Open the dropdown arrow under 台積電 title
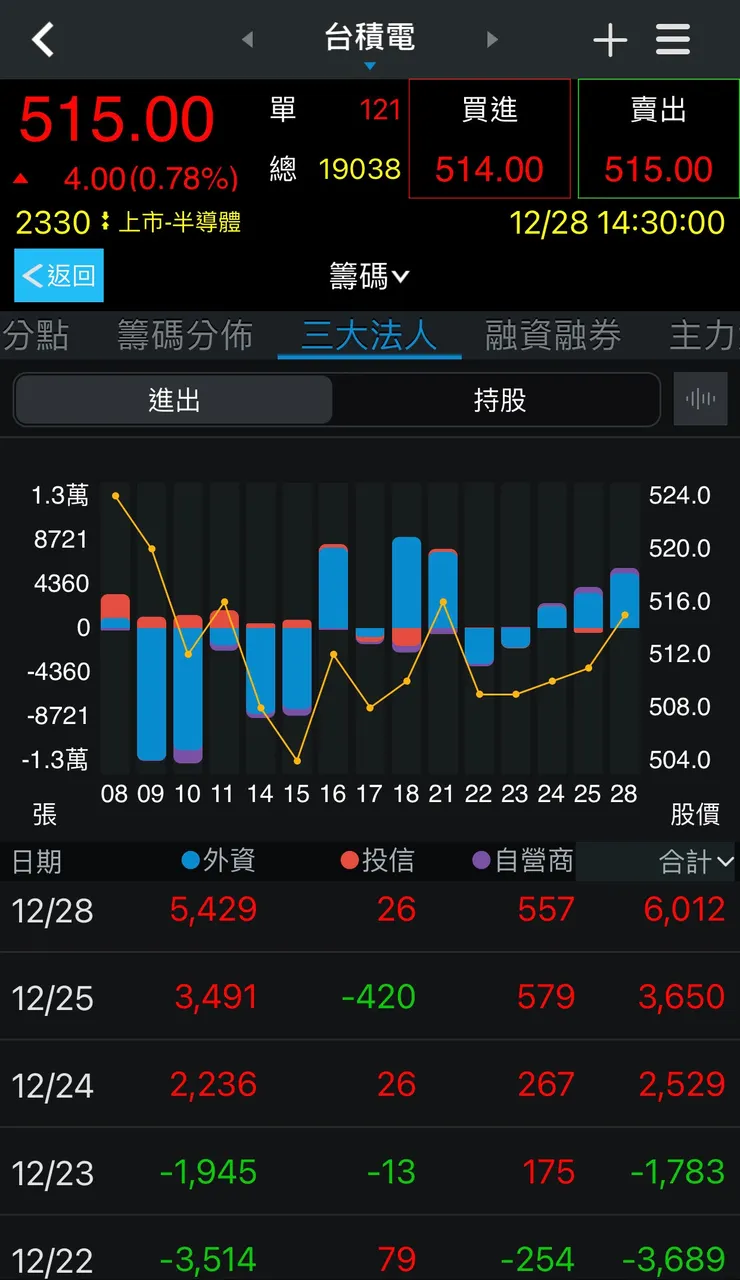The image size is (740, 1280). click(370, 65)
